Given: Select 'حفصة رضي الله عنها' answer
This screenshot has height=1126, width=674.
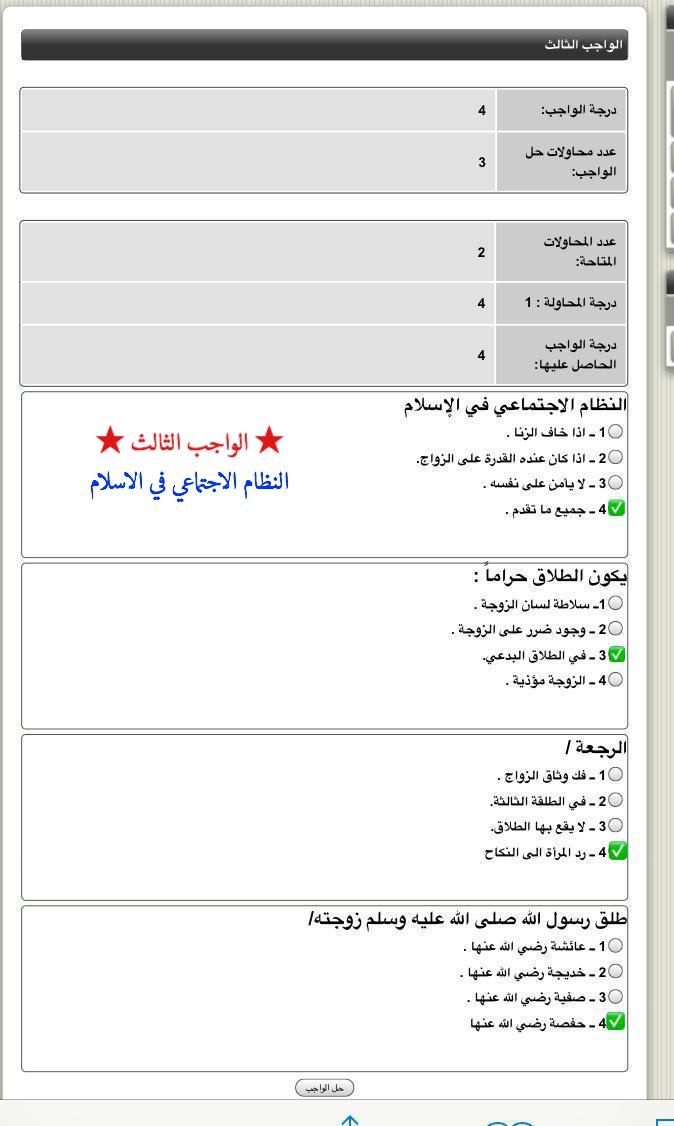Looking at the screenshot, I should click(x=616, y=1022).
